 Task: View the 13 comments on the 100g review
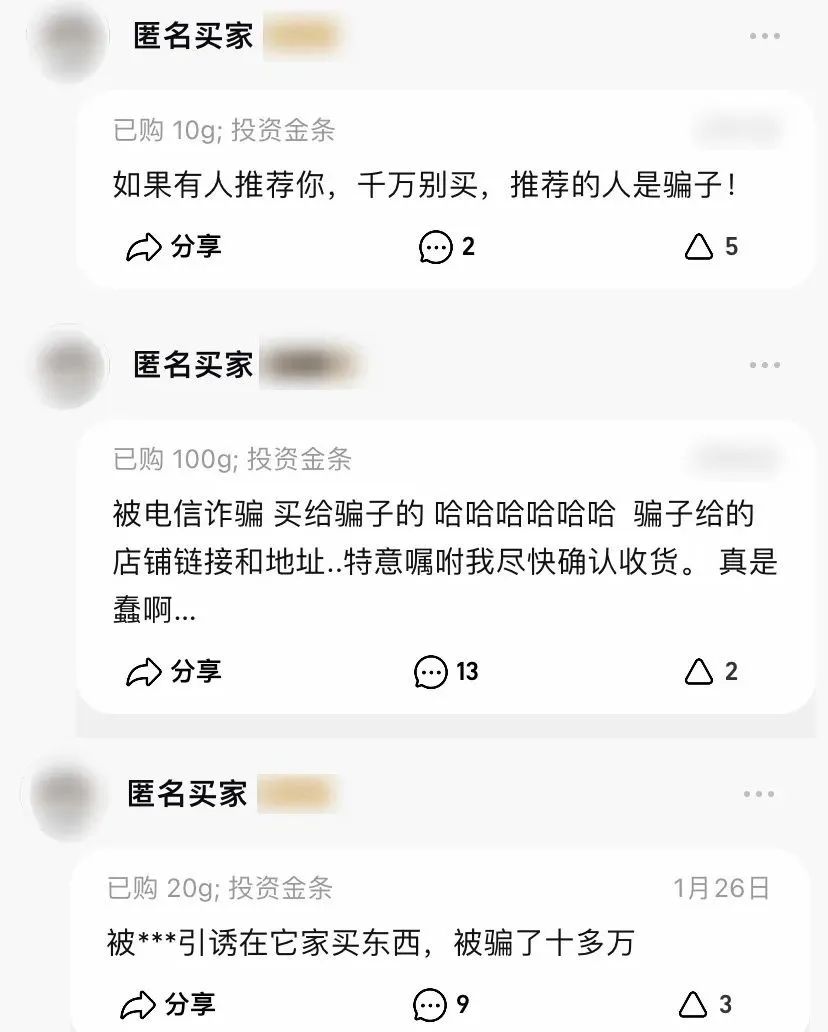click(x=446, y=672)
